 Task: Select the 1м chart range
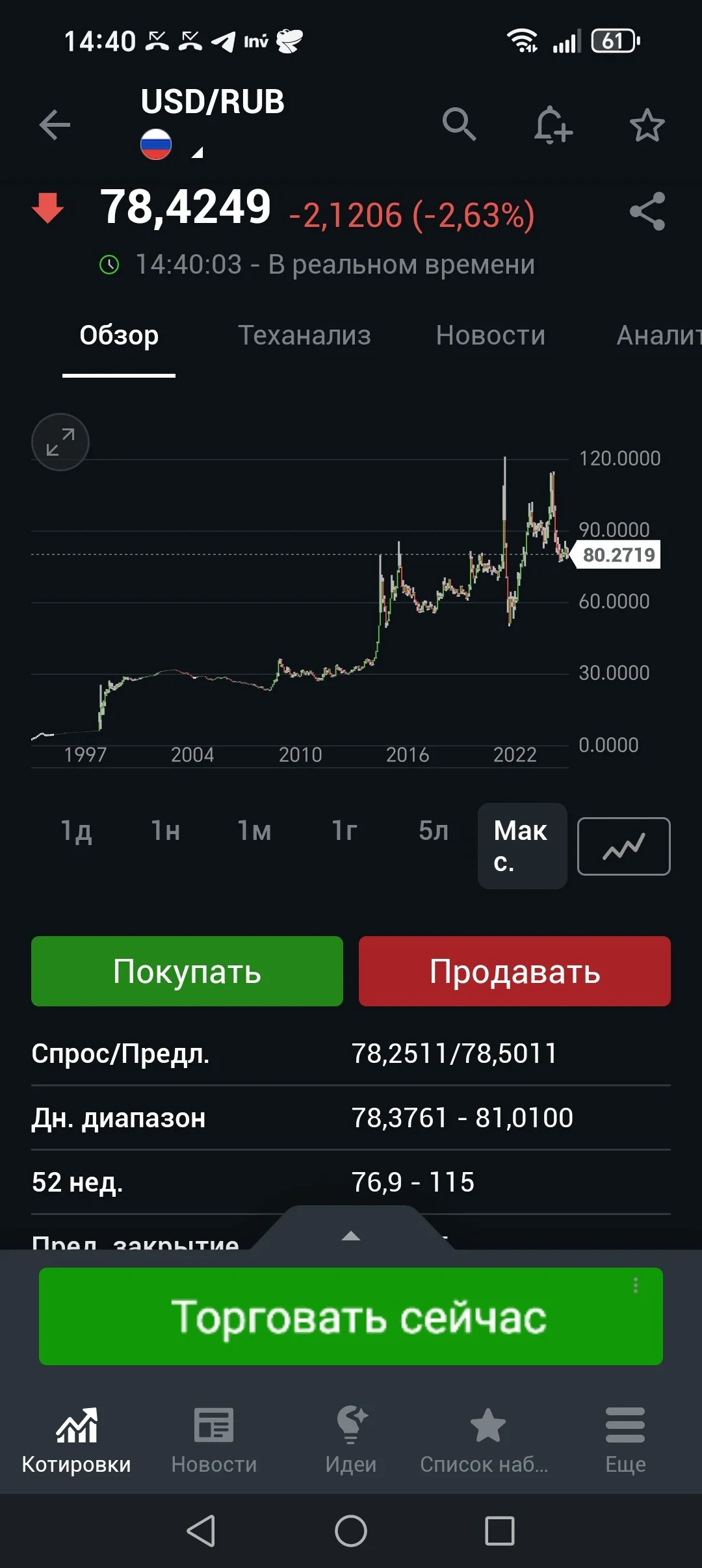pos(254,831)
